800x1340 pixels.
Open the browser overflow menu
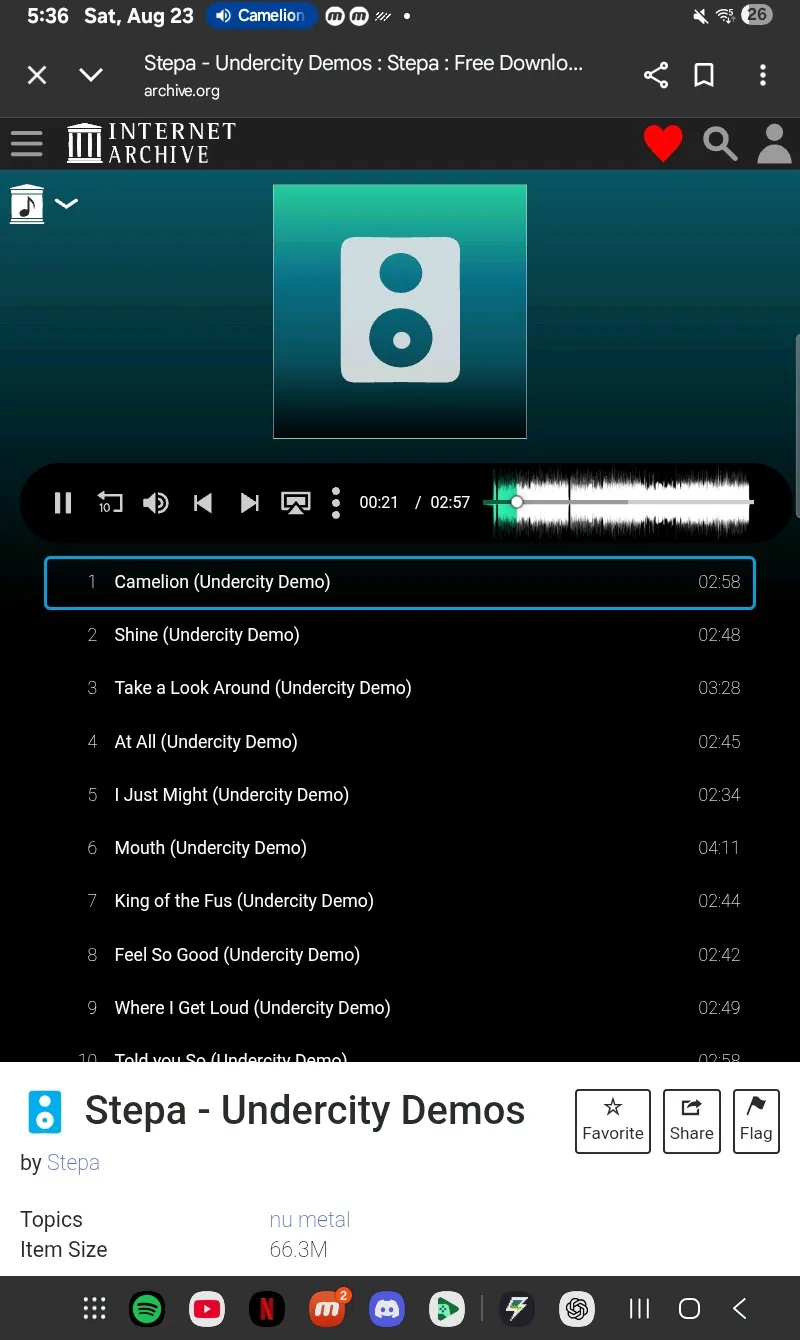pos(763,75)
